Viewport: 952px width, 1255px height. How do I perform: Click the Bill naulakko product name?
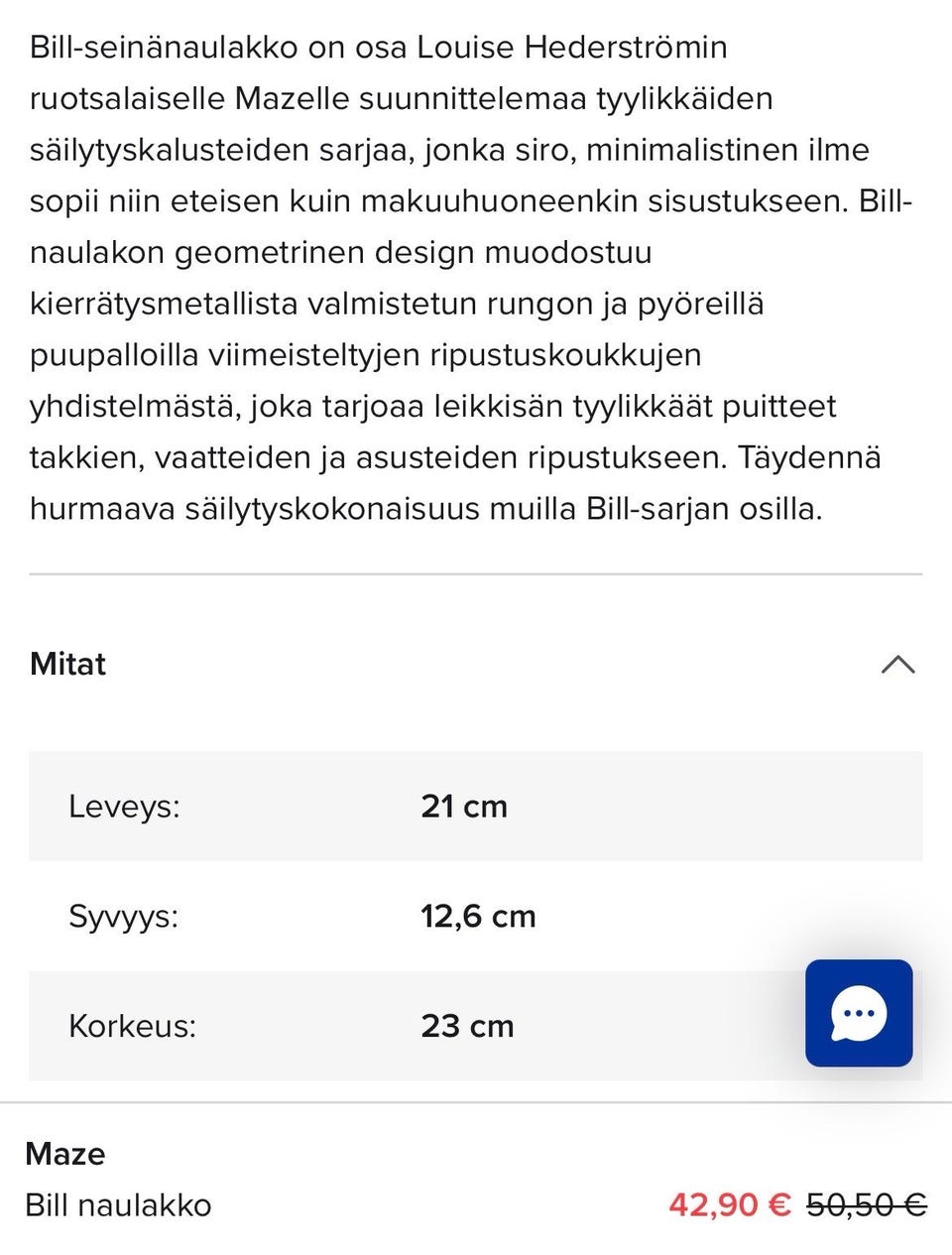point(119,1205)
